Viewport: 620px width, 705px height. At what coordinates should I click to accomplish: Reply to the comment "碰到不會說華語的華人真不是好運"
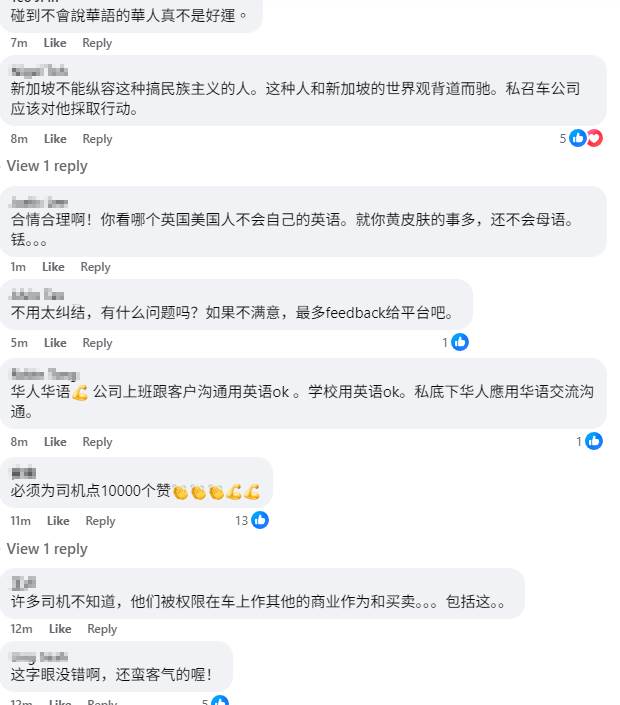coord(97,43)
